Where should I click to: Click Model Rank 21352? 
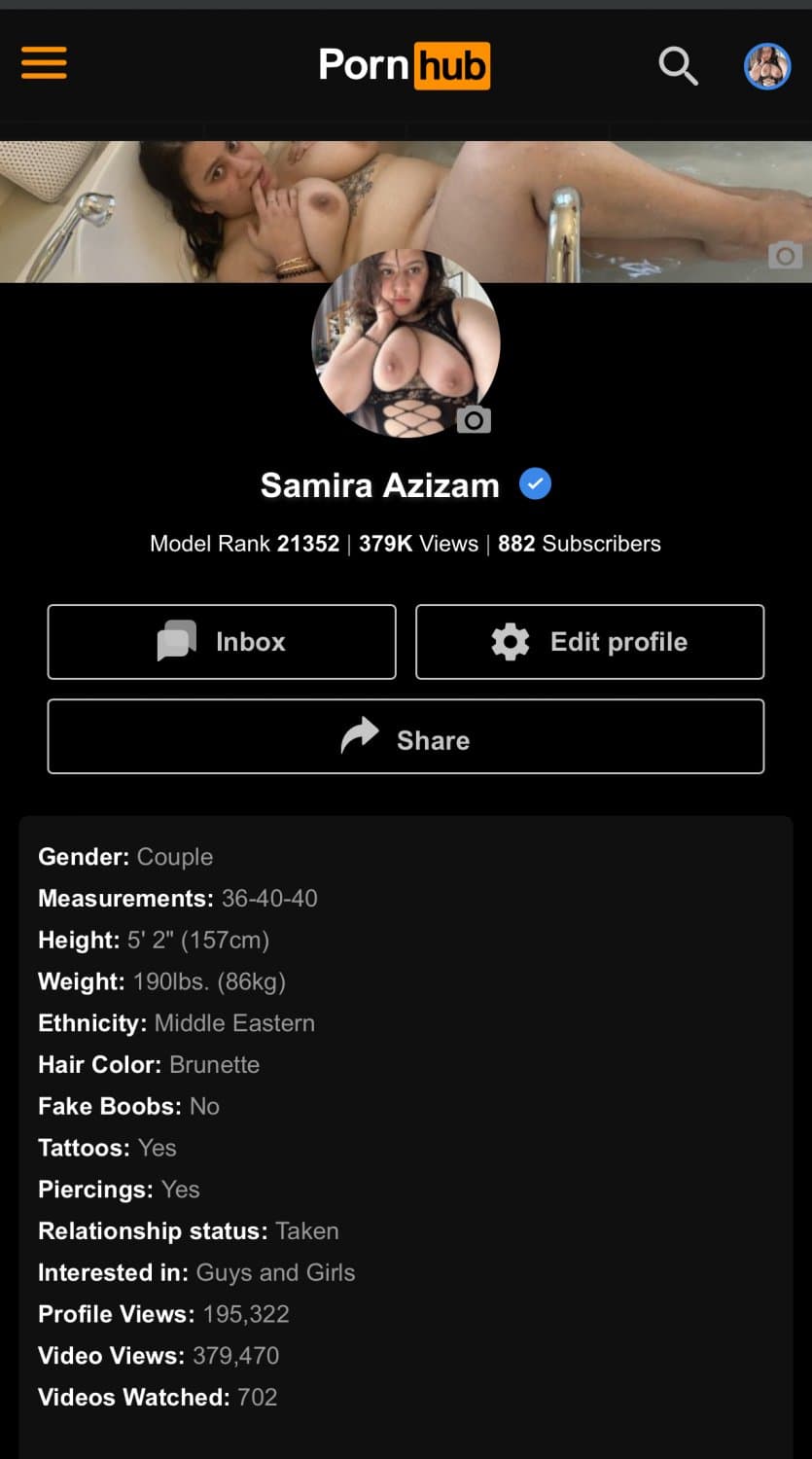click(x=244, y=543)
